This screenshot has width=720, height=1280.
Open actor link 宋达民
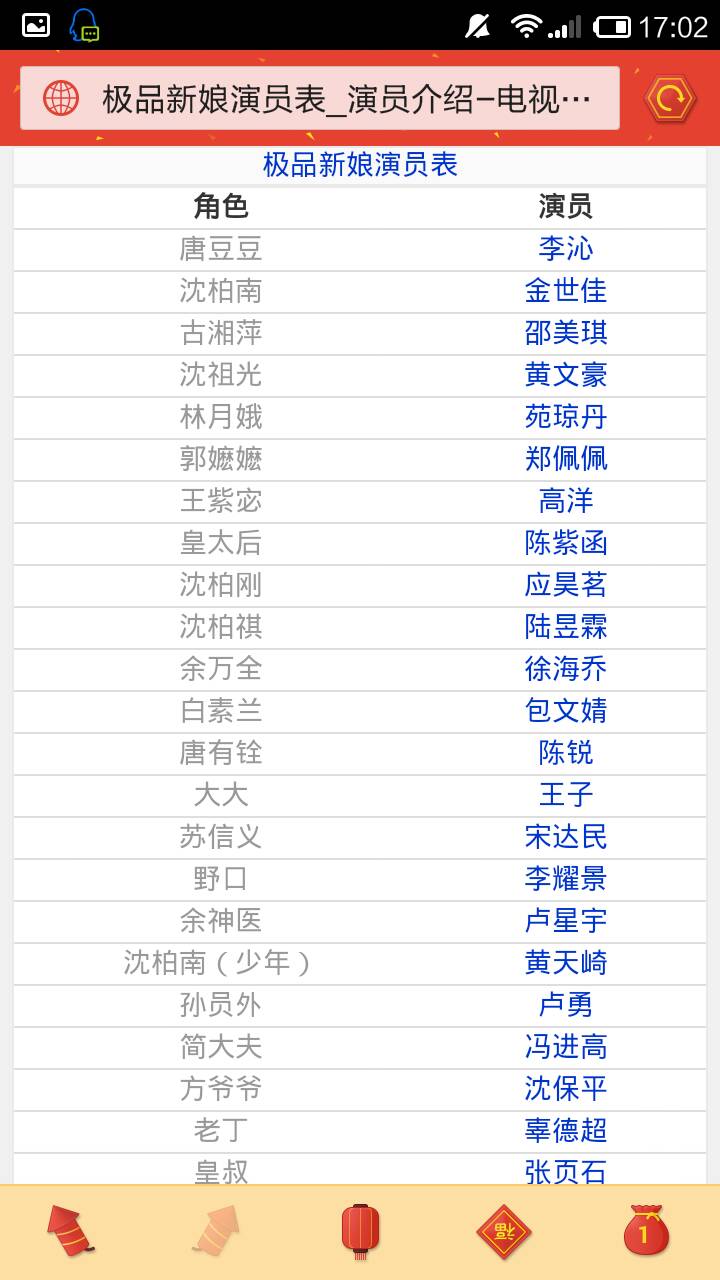coord(565,837)
